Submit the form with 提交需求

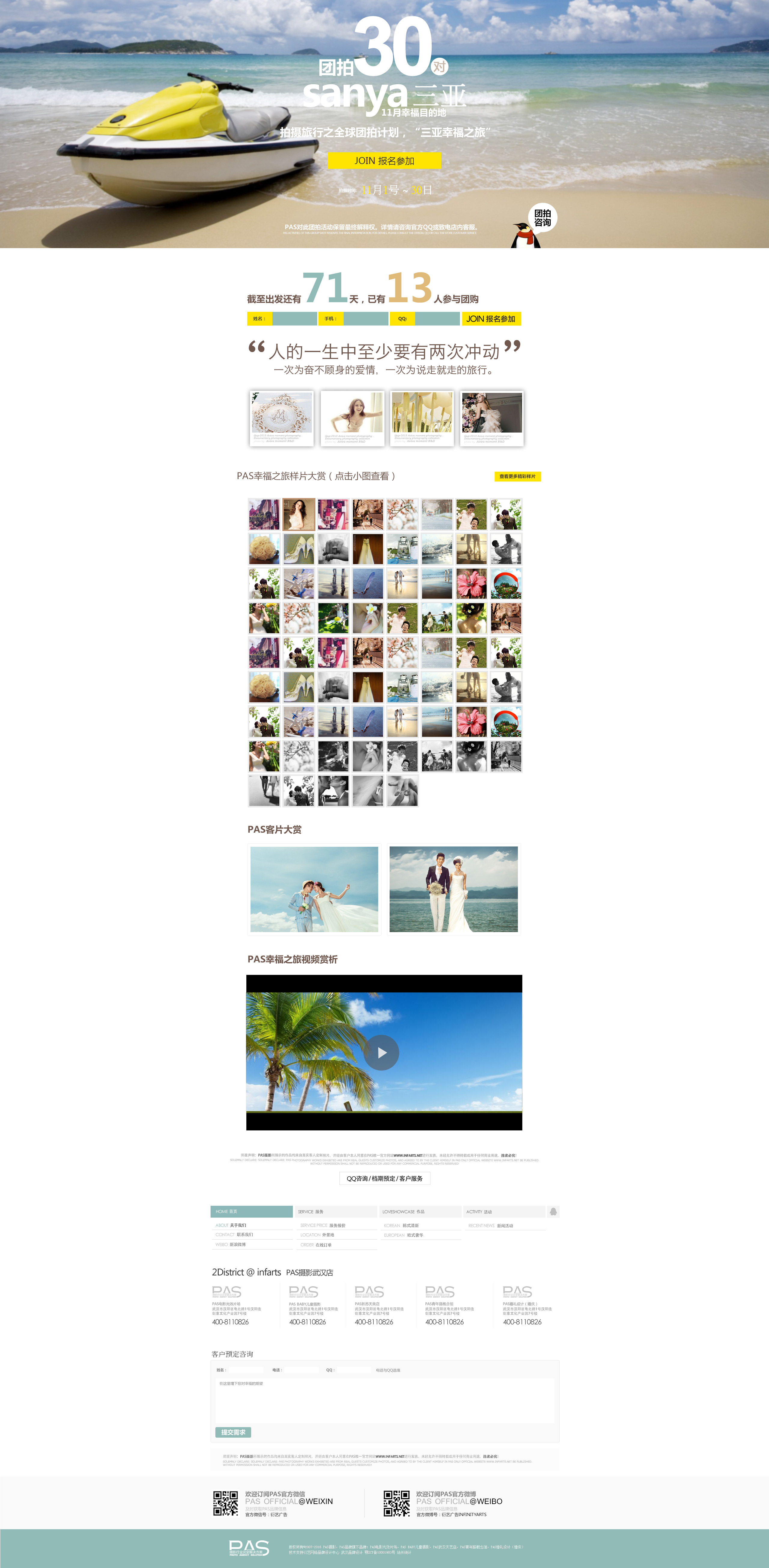tap(233, 1432)
